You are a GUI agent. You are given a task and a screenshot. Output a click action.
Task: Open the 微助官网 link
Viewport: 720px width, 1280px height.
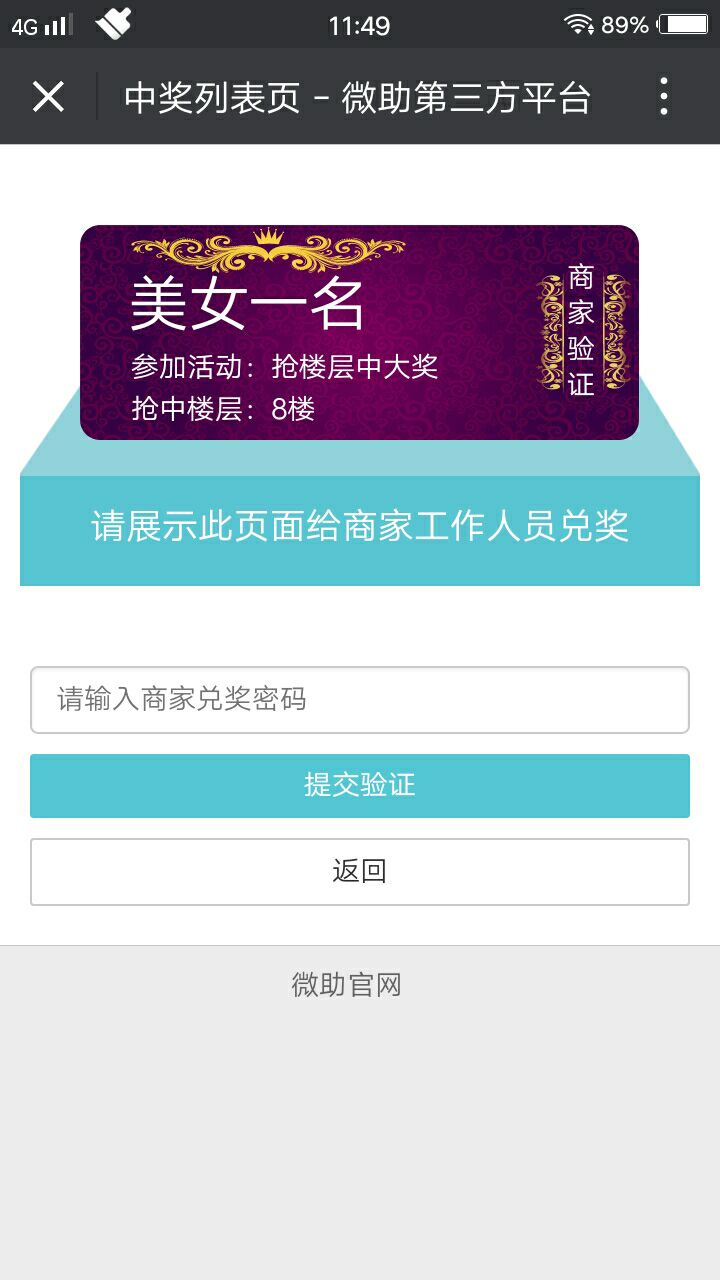pos(347,985)
